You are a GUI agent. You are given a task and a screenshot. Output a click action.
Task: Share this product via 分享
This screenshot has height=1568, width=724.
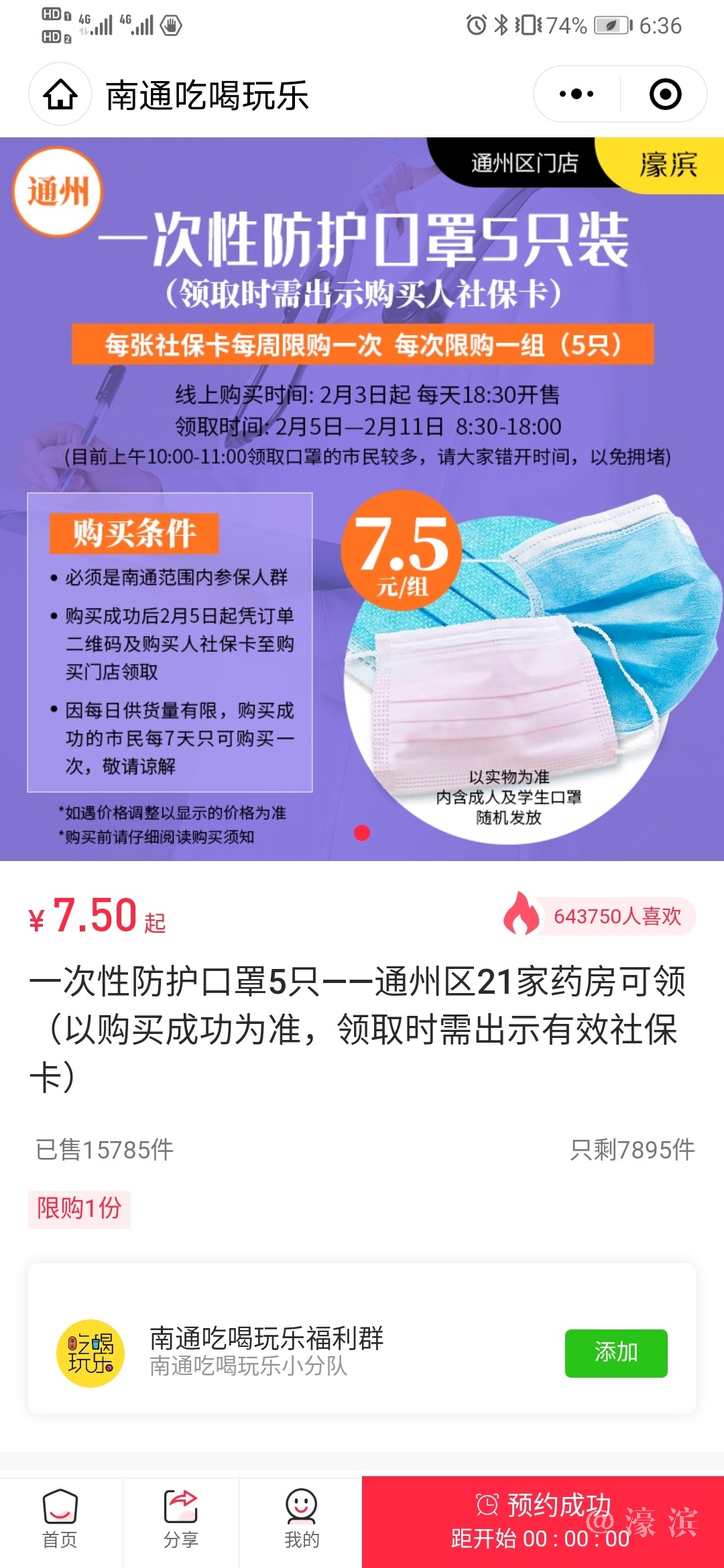pyautogui.click(x=181, y=1520)
